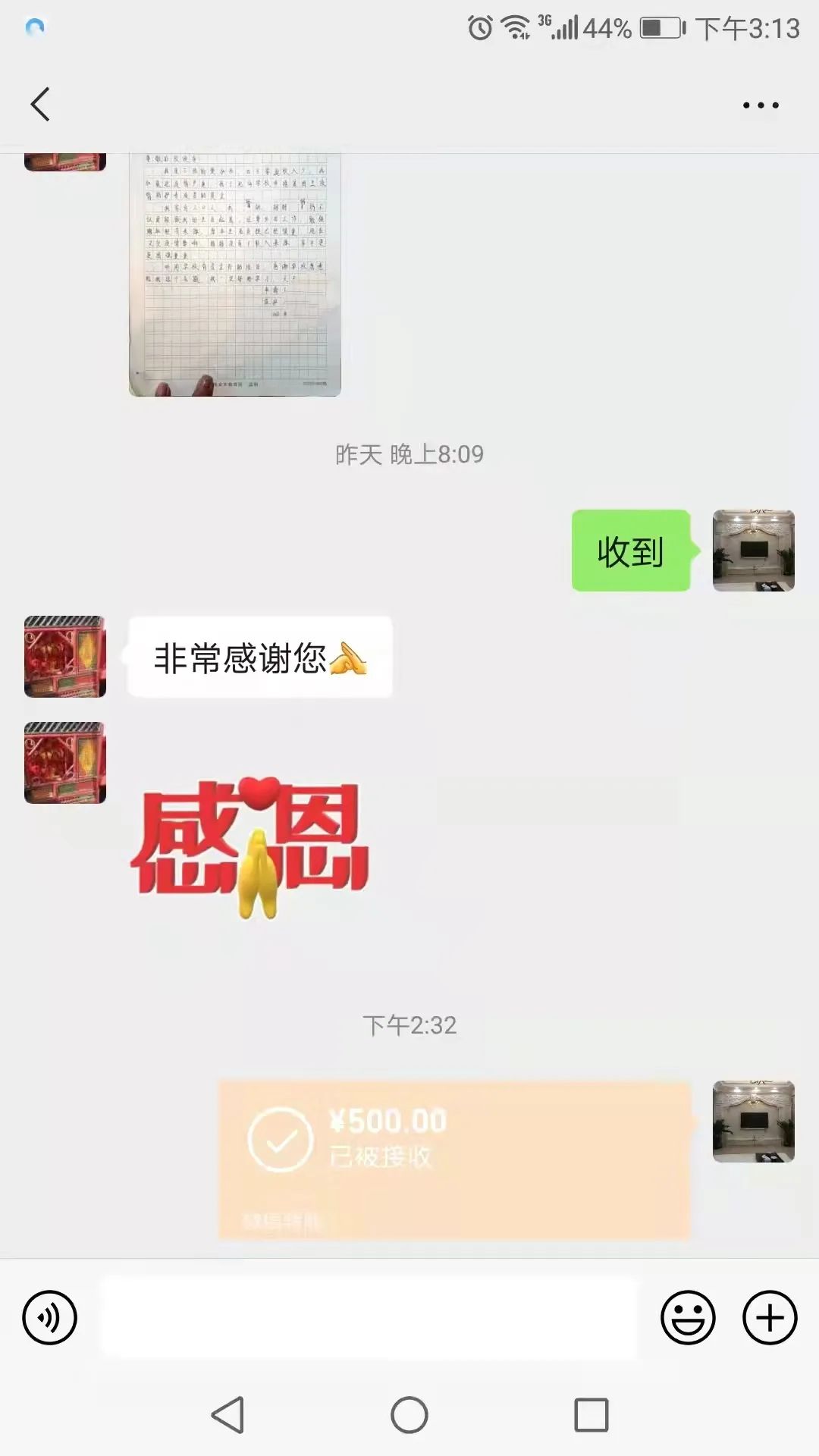Open my avatar beside 收到 message
This screenshot has height=1456, width=819.
click(753, 551)
